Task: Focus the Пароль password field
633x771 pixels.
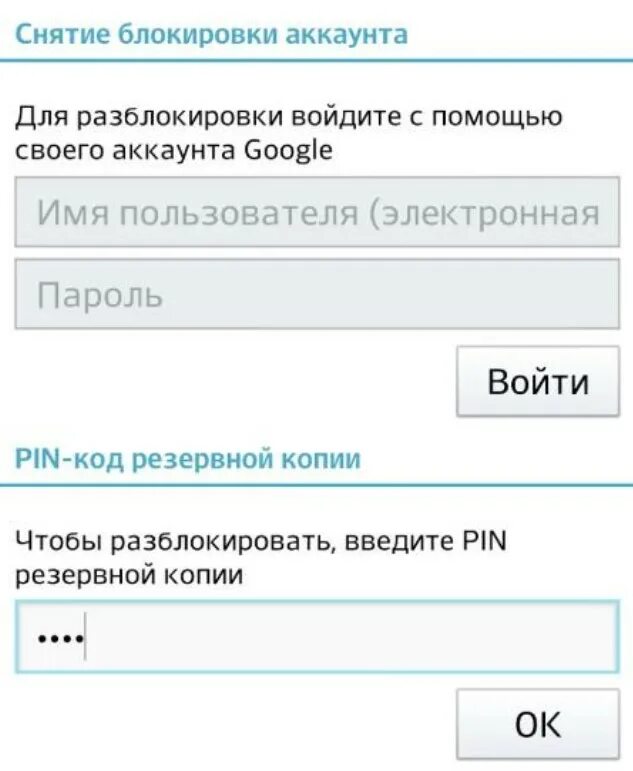Action: [317, 294]
